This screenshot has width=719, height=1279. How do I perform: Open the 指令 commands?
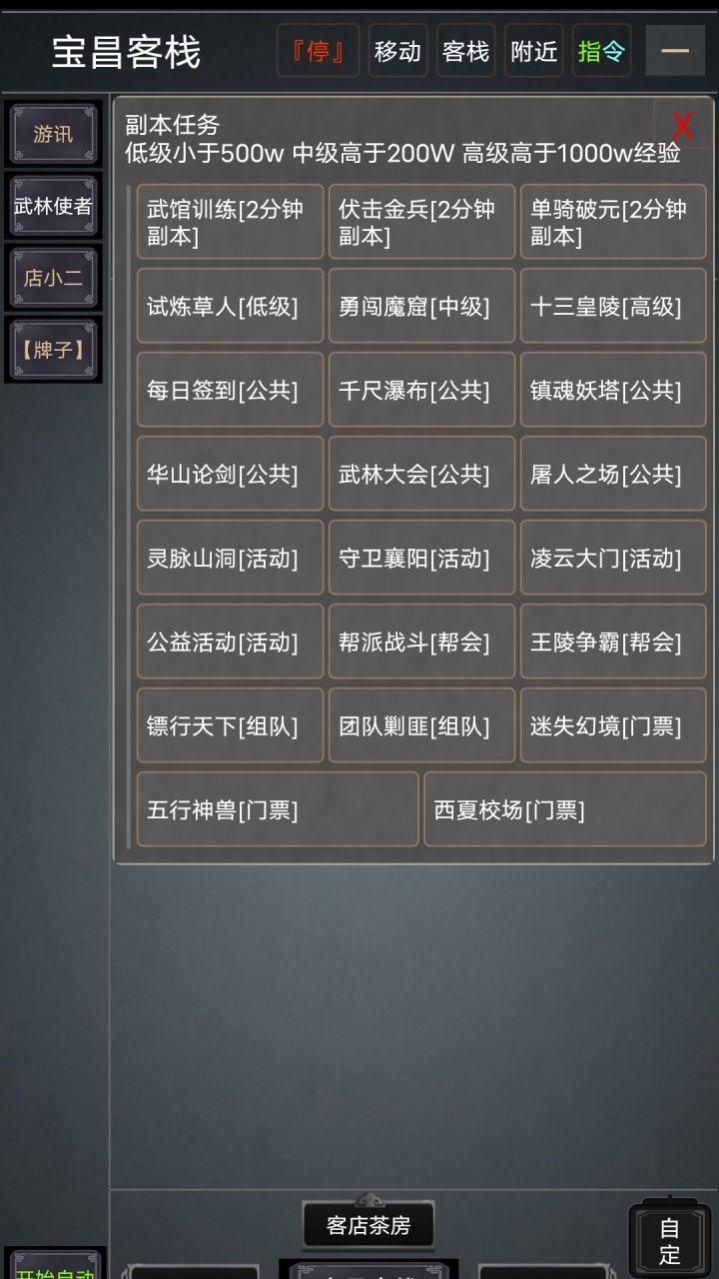[x=602, y=51]
